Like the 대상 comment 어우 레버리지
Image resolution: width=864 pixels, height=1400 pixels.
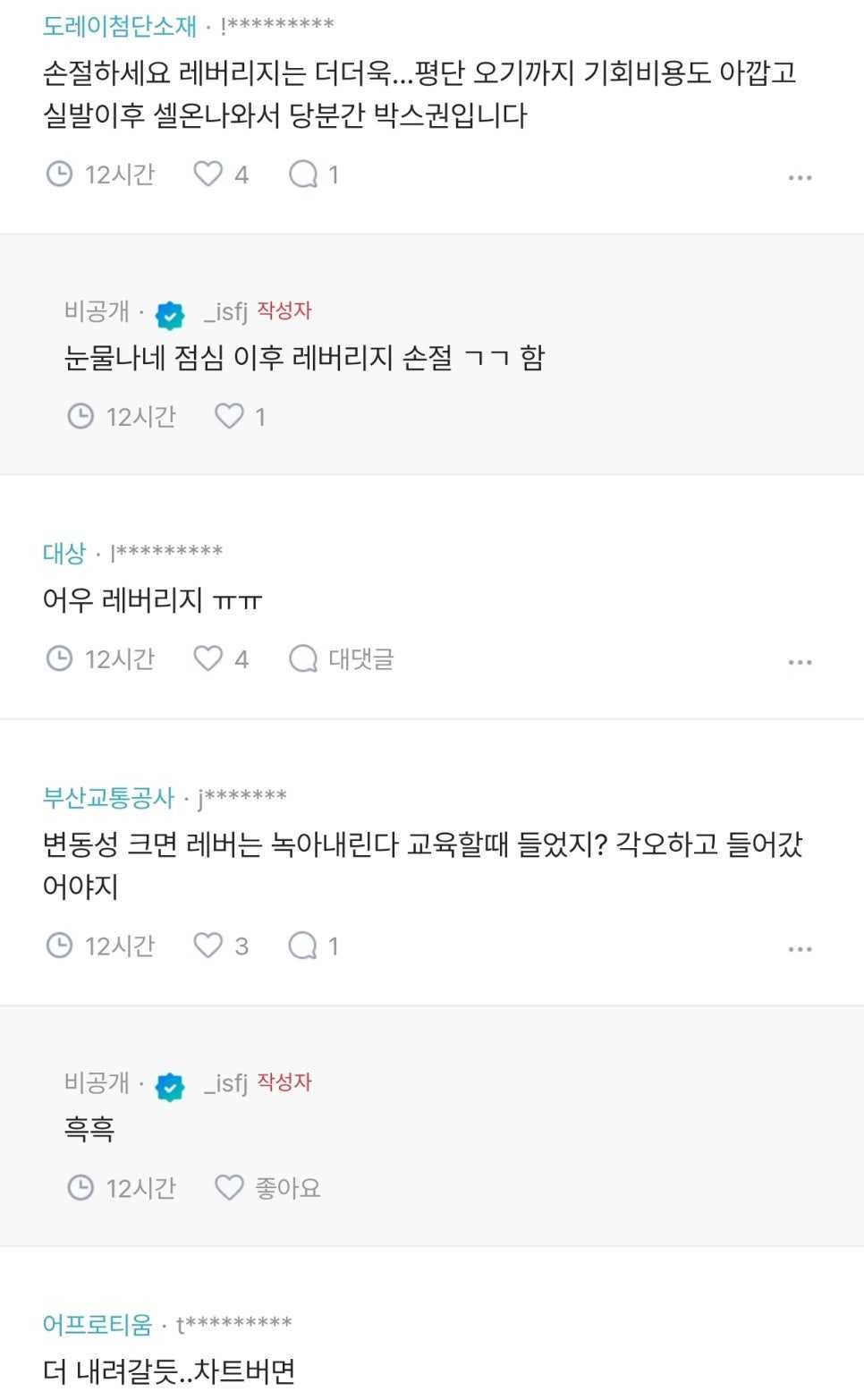pos(221,658)
